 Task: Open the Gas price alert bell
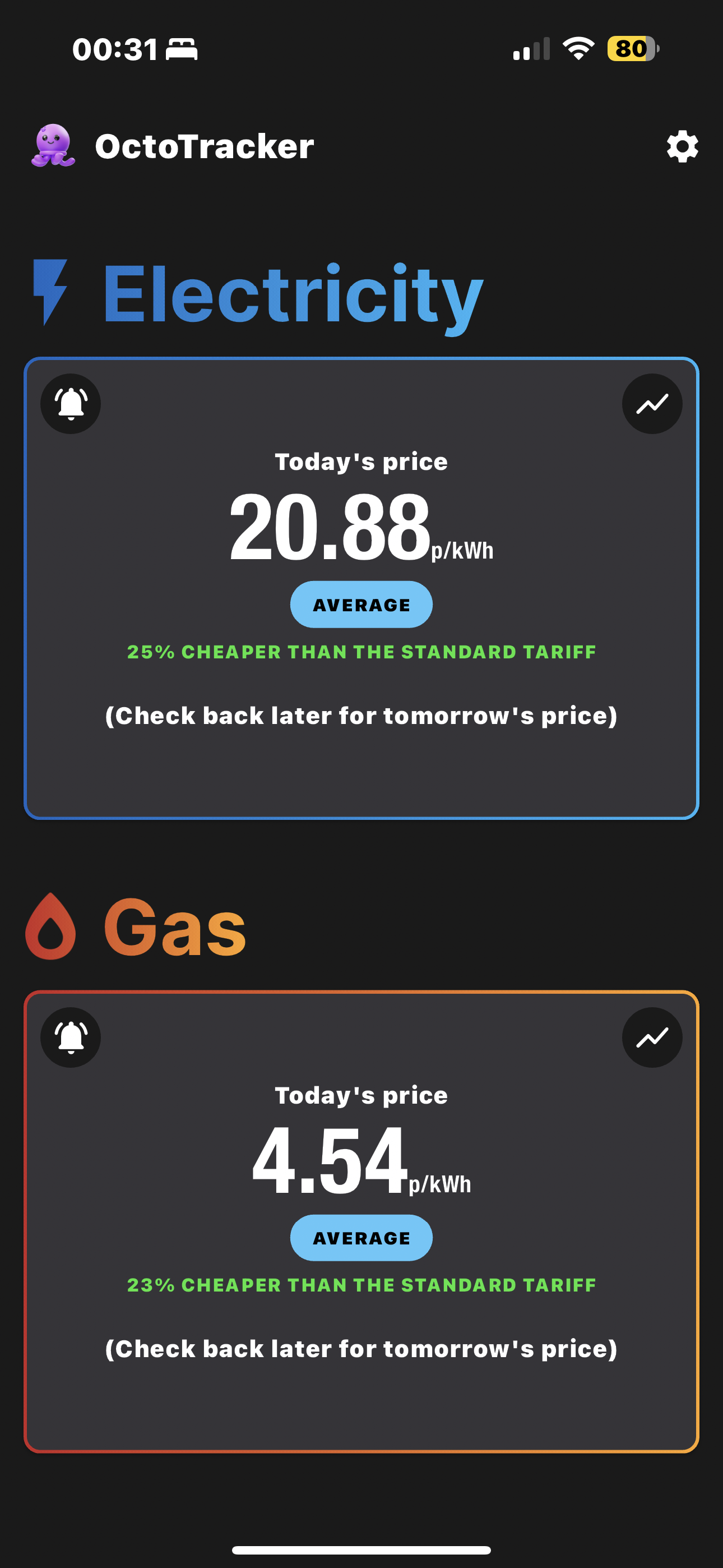pos(71,1037)
